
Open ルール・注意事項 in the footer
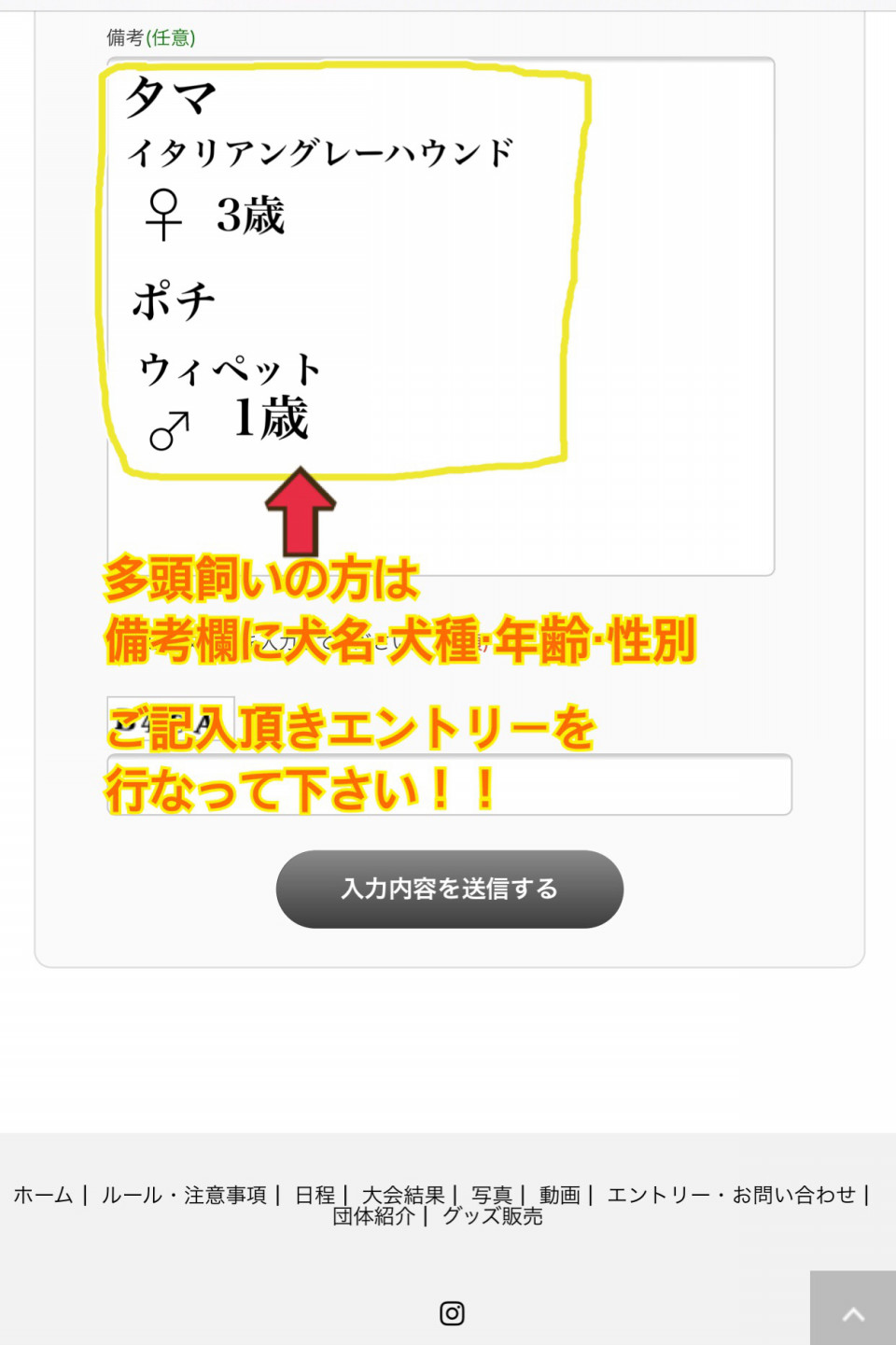click(184, 1195)
